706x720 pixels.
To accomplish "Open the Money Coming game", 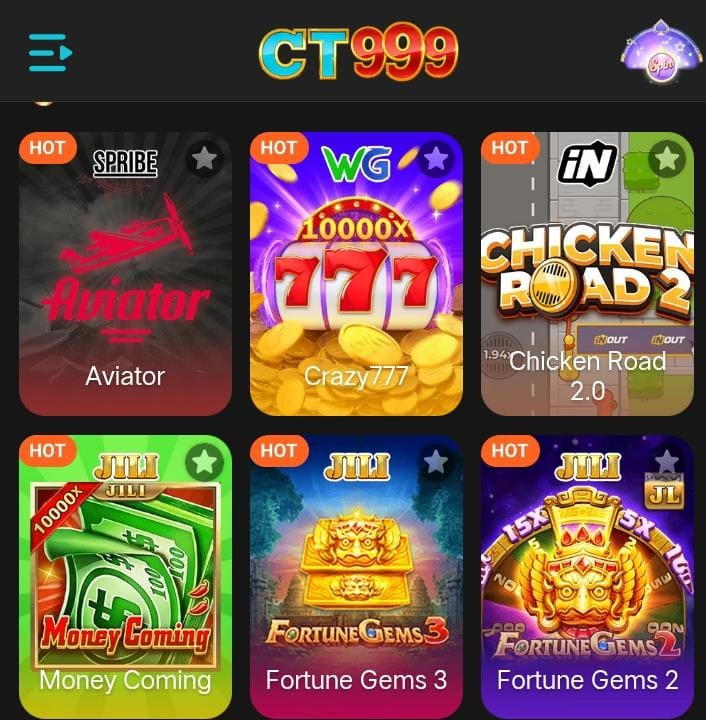I will tap(125, 580).
